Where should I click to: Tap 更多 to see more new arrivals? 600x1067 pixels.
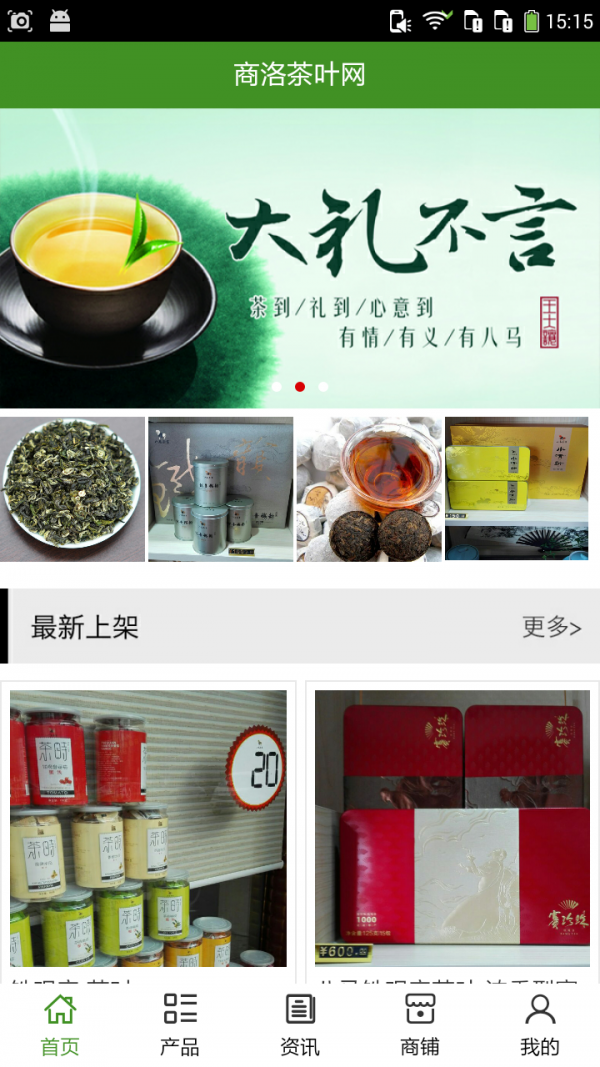point(551,627)
